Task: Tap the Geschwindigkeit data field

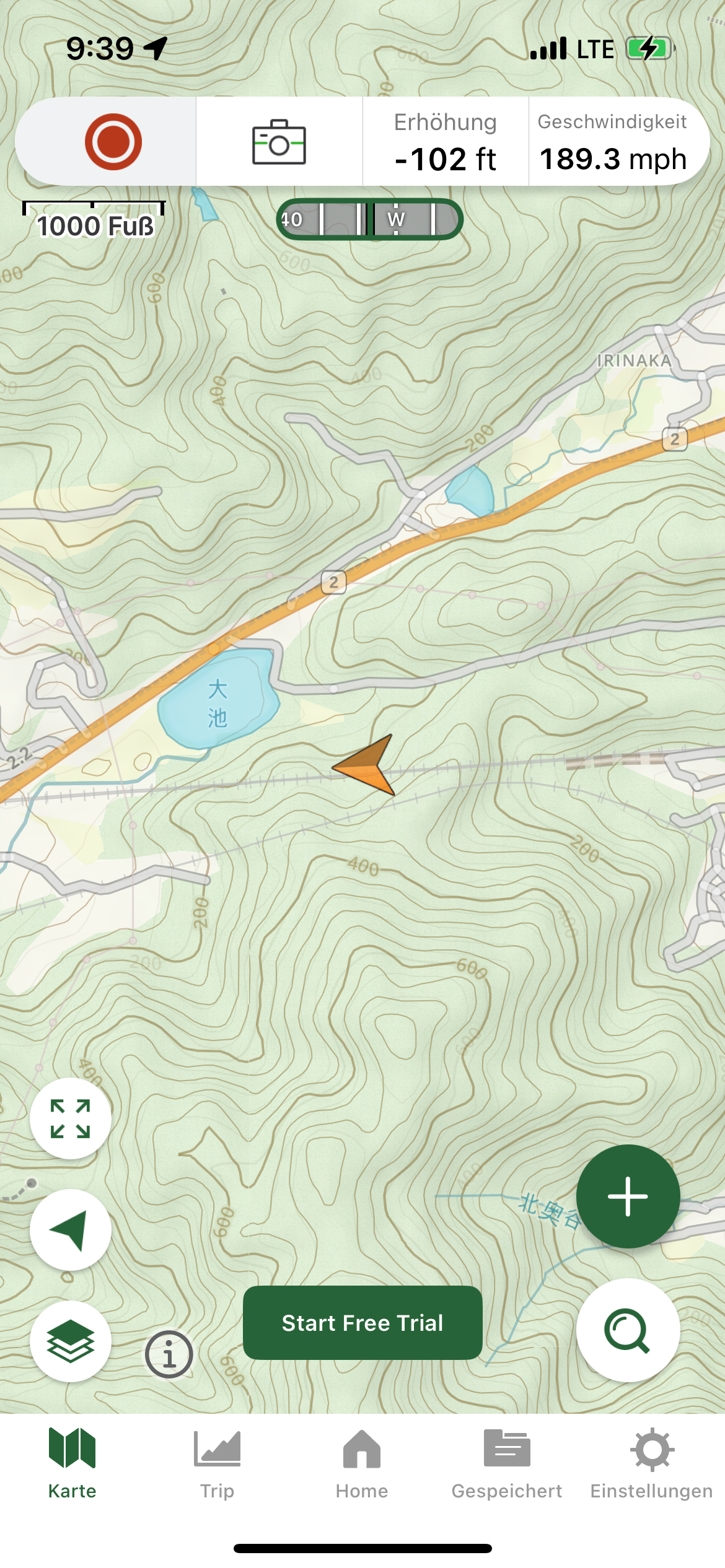Action: tap(612, 142)
